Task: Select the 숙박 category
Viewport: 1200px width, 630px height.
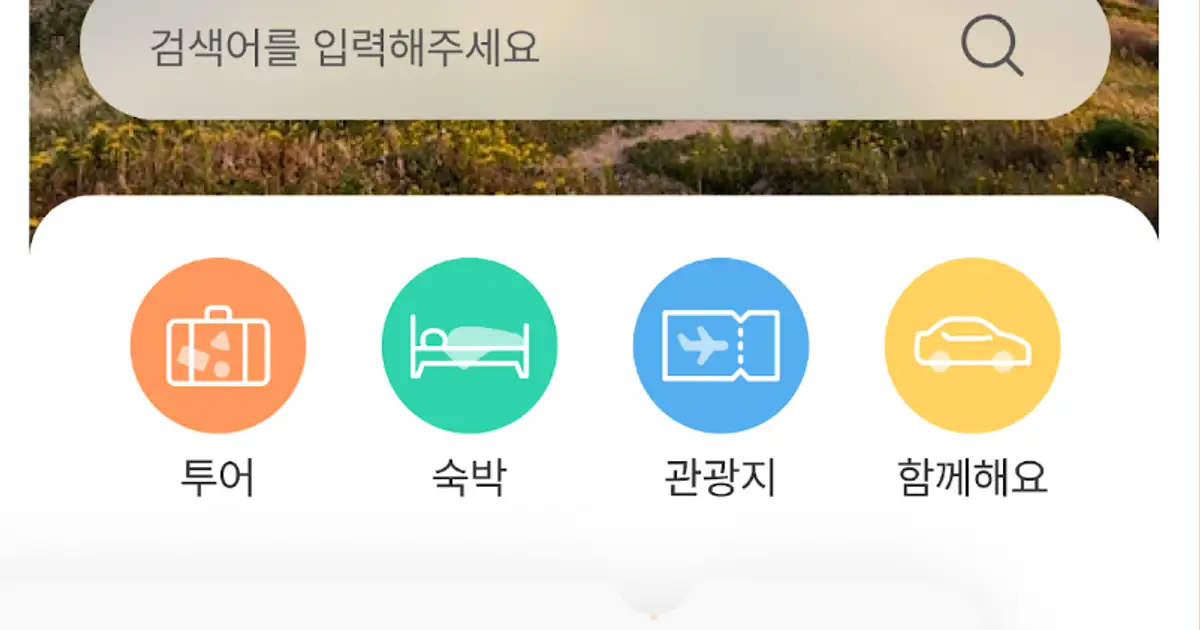Action: click(469, 346)
